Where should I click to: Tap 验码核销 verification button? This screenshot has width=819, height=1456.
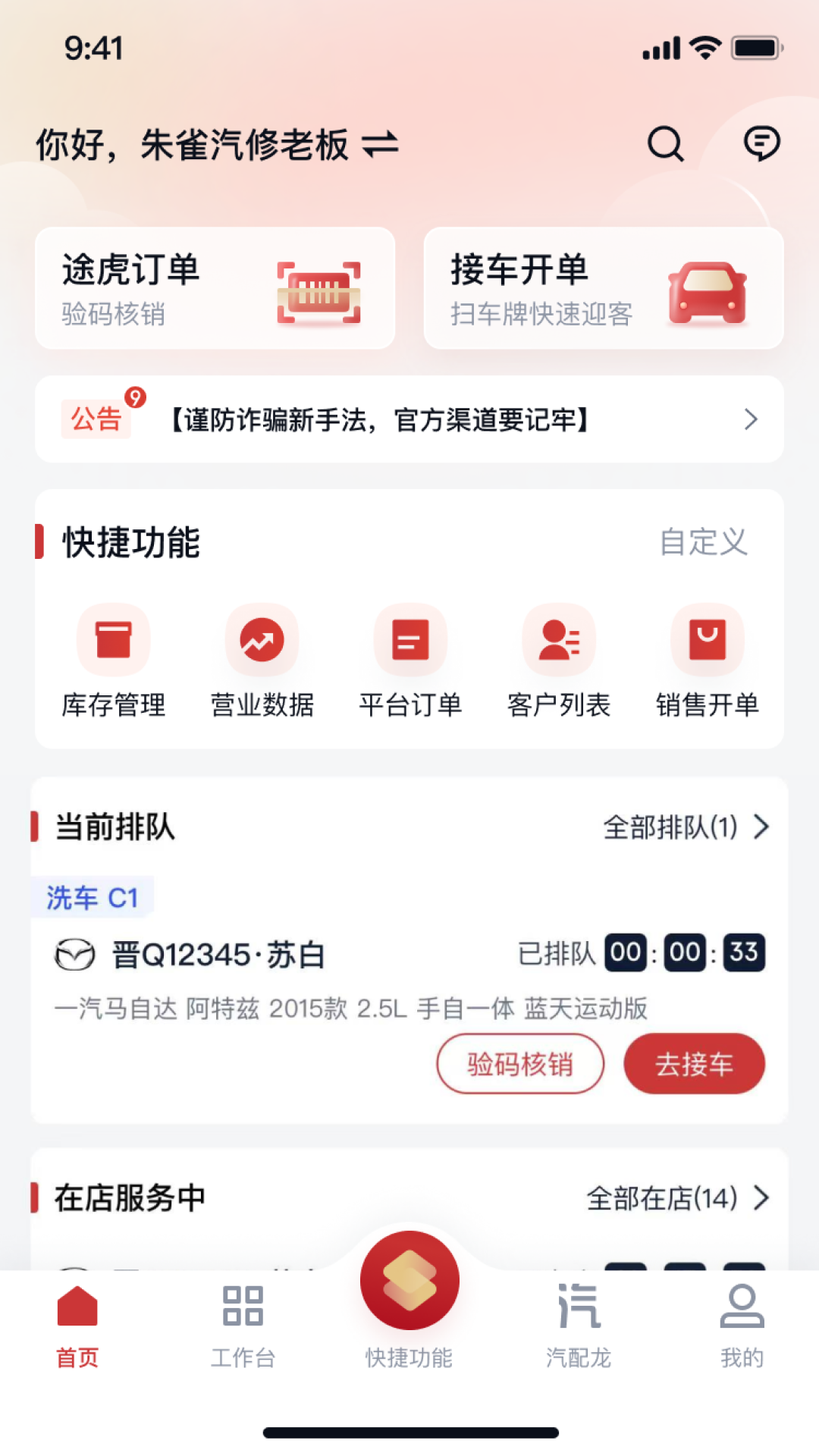(x=520, y=1064)
